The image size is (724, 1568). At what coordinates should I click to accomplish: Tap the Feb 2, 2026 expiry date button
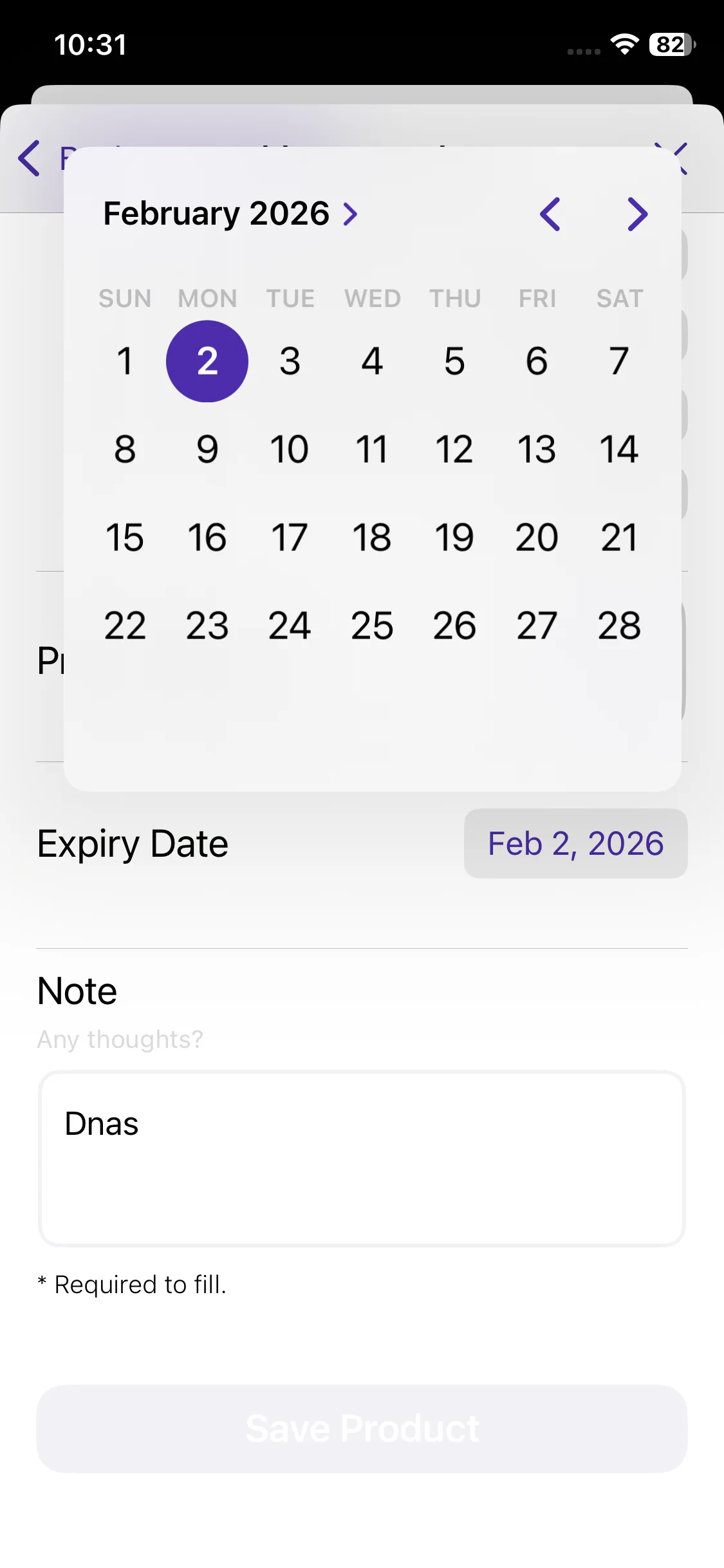575,843
